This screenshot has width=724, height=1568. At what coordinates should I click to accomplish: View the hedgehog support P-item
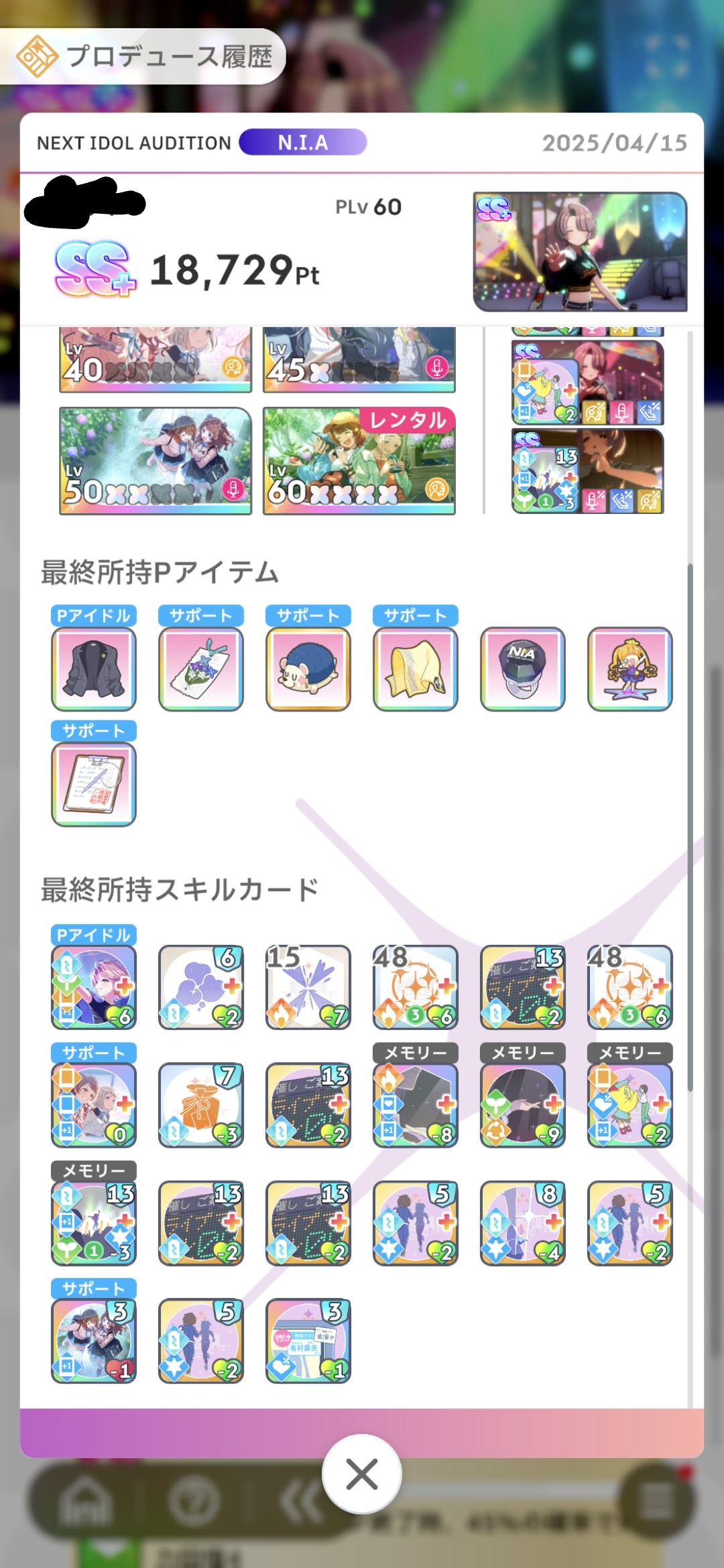point(308,669)
